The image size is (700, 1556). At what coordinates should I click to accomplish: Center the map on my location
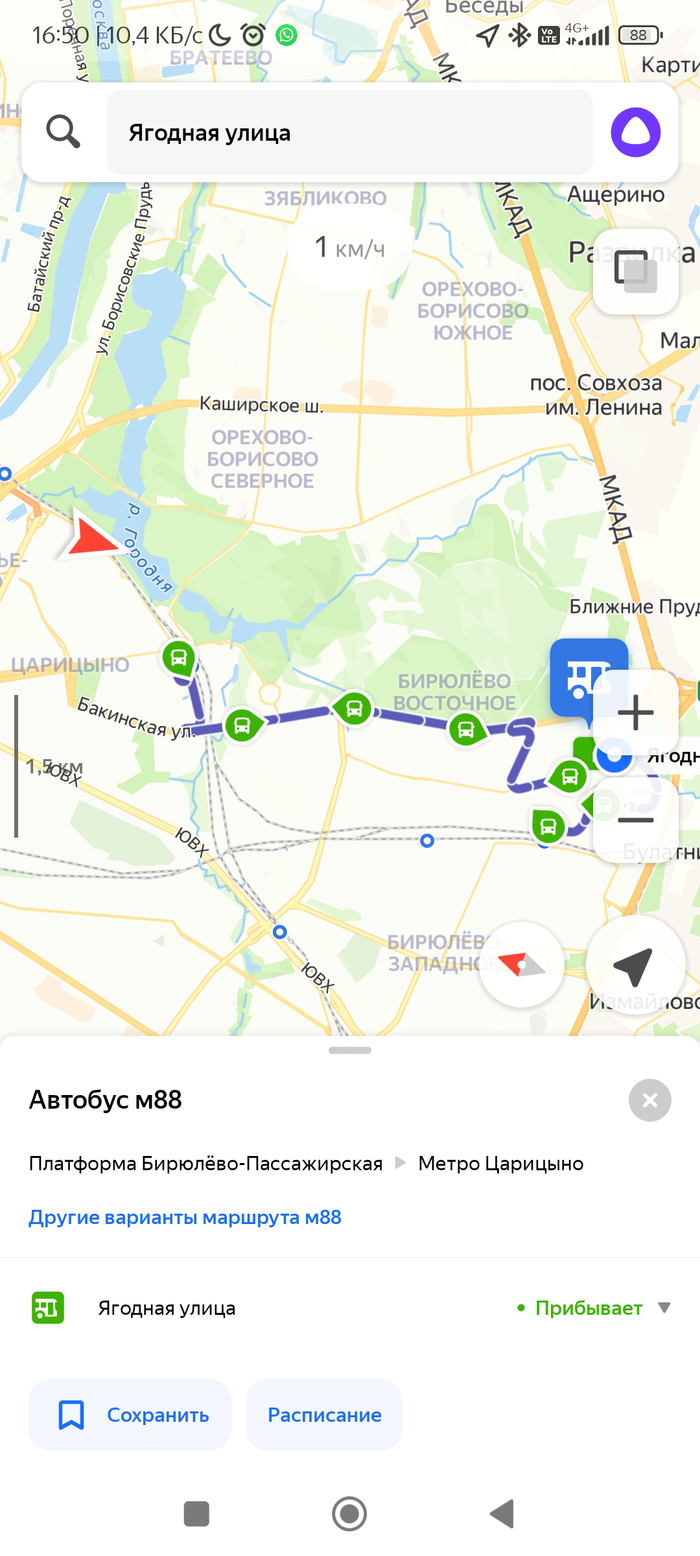[x=635, y=965]
